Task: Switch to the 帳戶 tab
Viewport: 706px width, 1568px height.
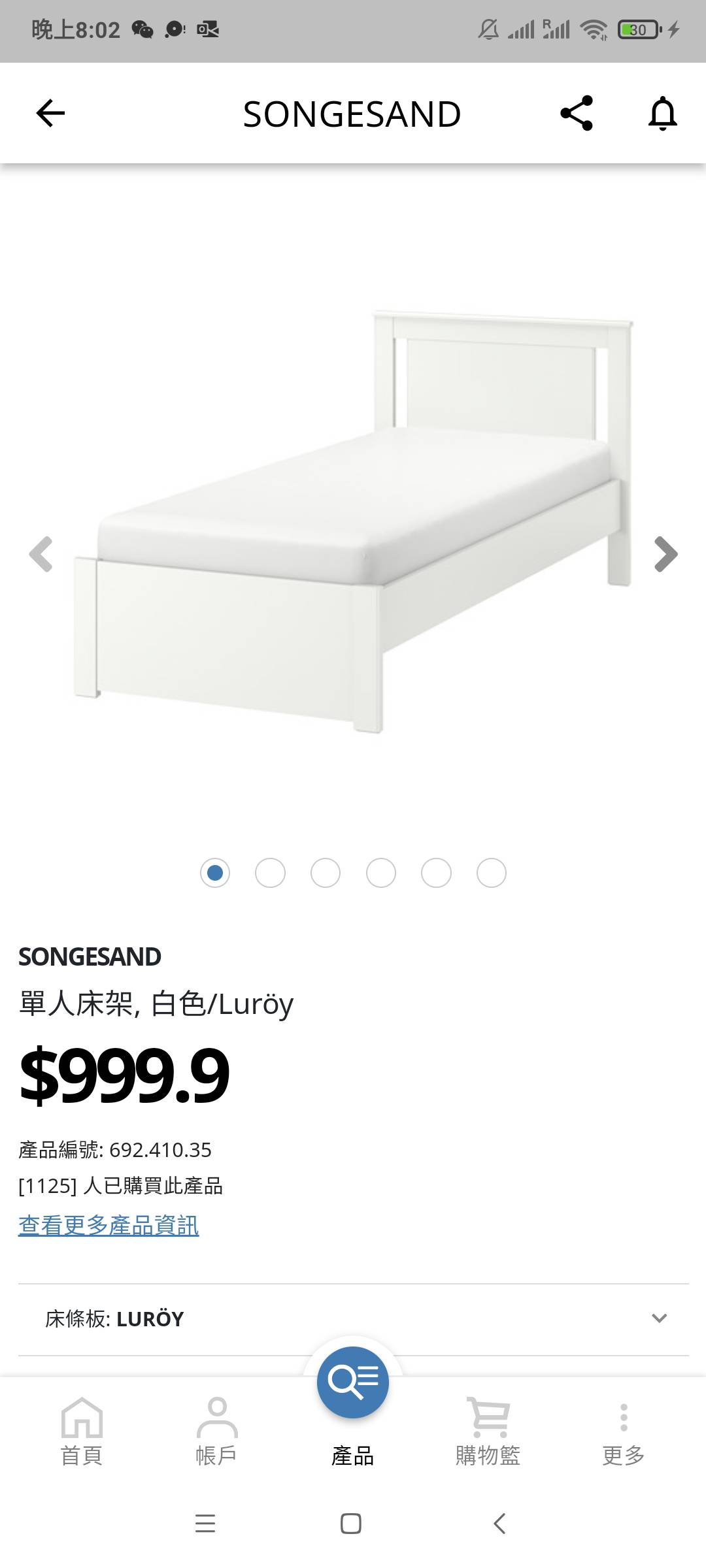Action: click(x=216, y=1431)
